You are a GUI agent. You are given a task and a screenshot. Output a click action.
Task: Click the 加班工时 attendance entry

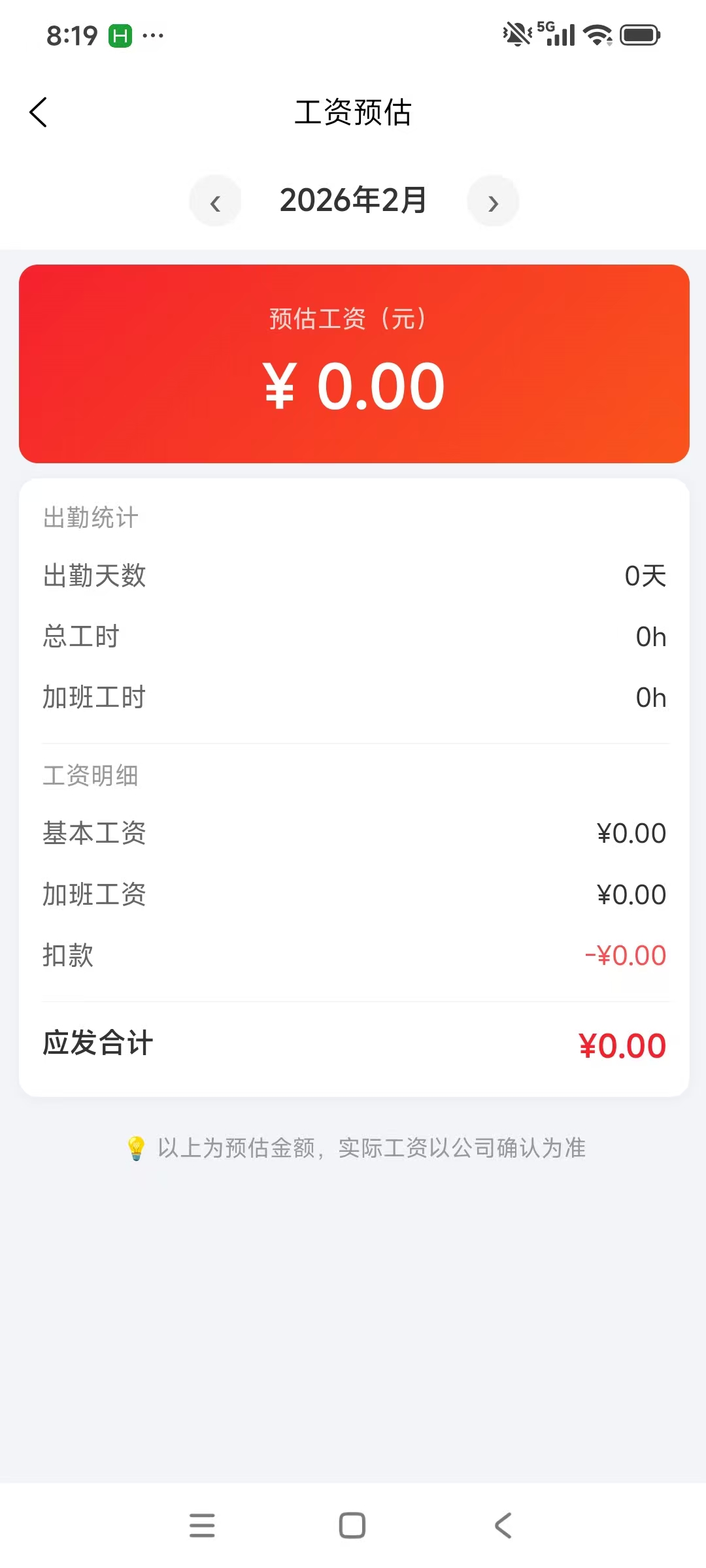pyautogui.click(x=353, y=698)
